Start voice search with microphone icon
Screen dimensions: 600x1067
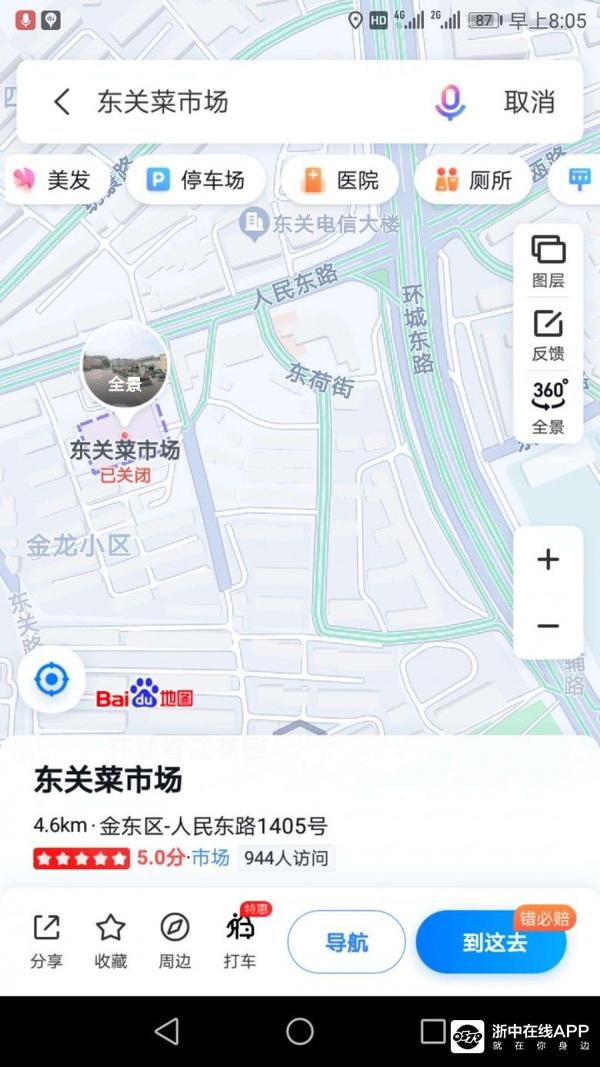pyautogui.click(x=450, y=101)
